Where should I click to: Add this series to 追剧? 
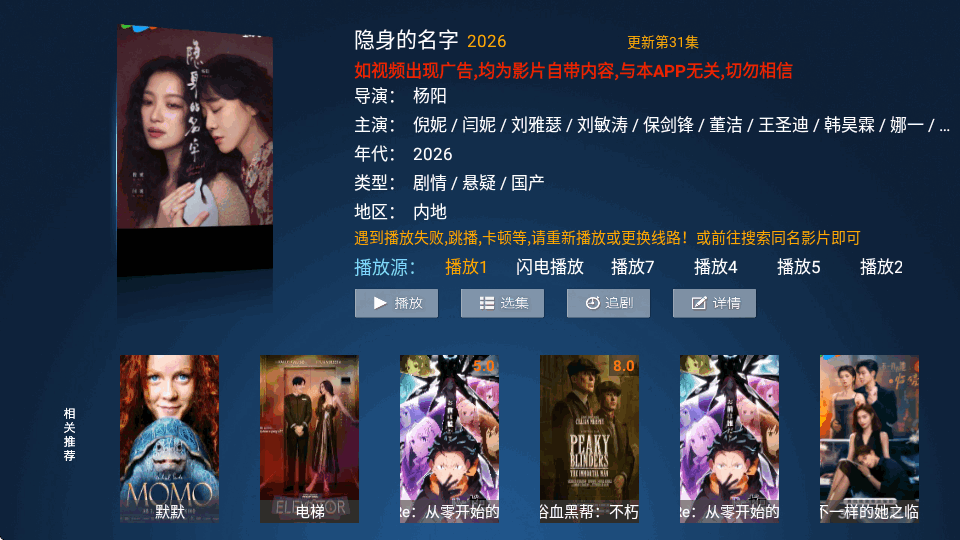[609, 303]
